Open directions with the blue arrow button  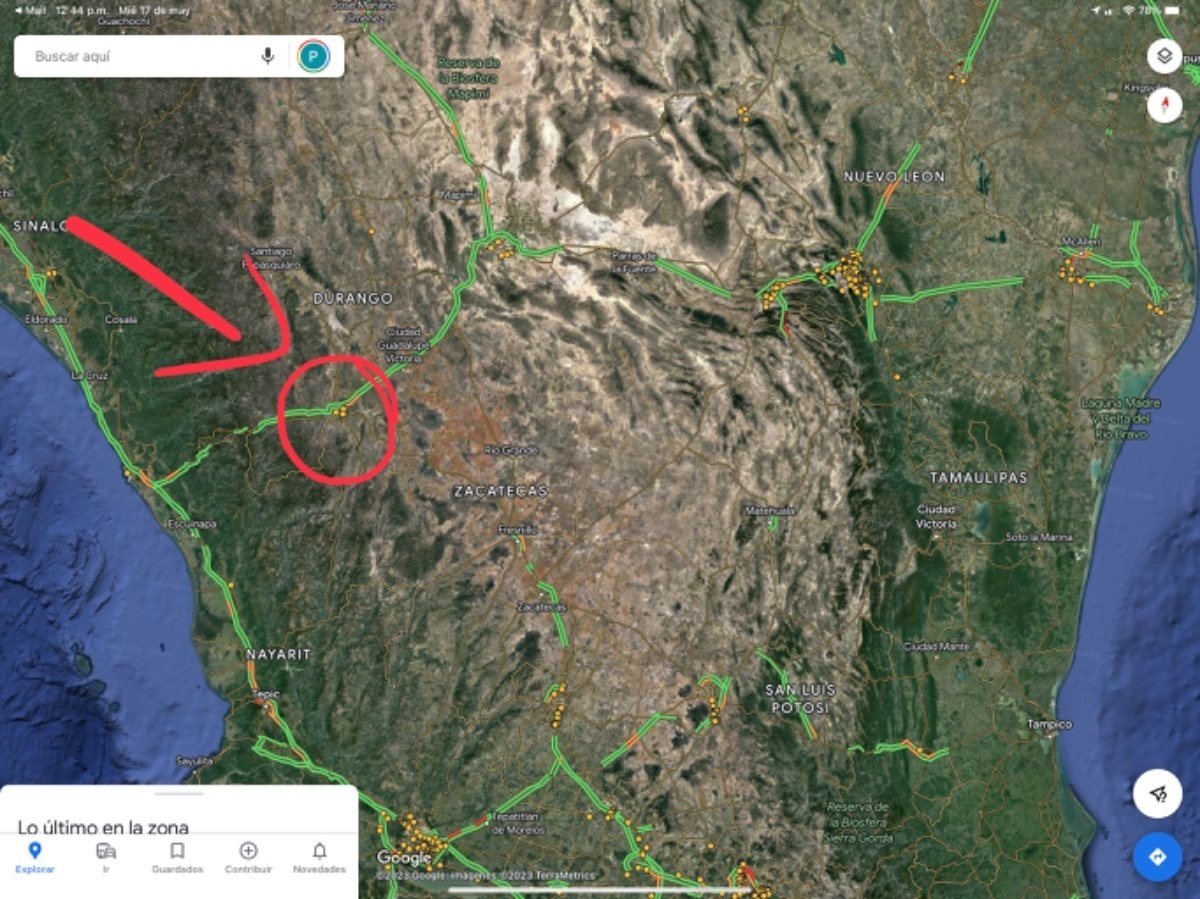pyautogui.click(x=1158, y=857)
